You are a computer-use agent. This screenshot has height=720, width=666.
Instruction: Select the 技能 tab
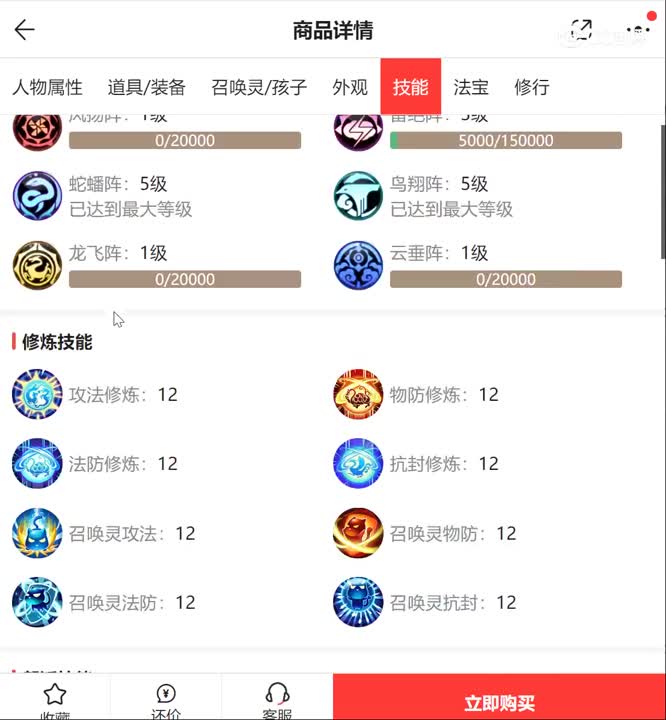410,87
